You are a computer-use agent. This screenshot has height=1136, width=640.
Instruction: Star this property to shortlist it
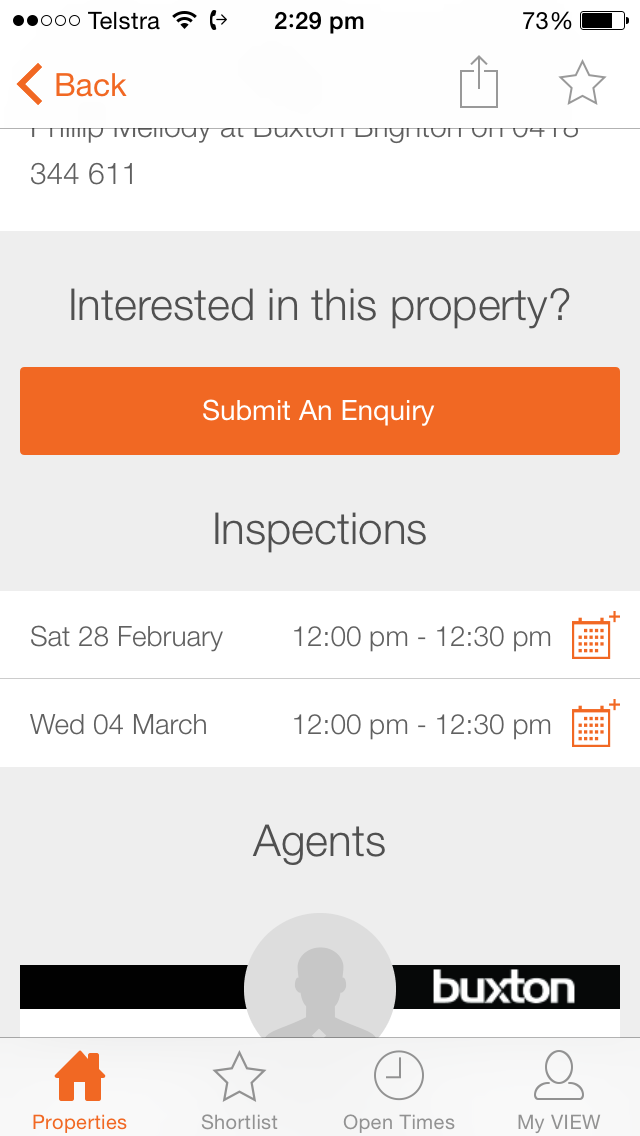click(582, 83)
